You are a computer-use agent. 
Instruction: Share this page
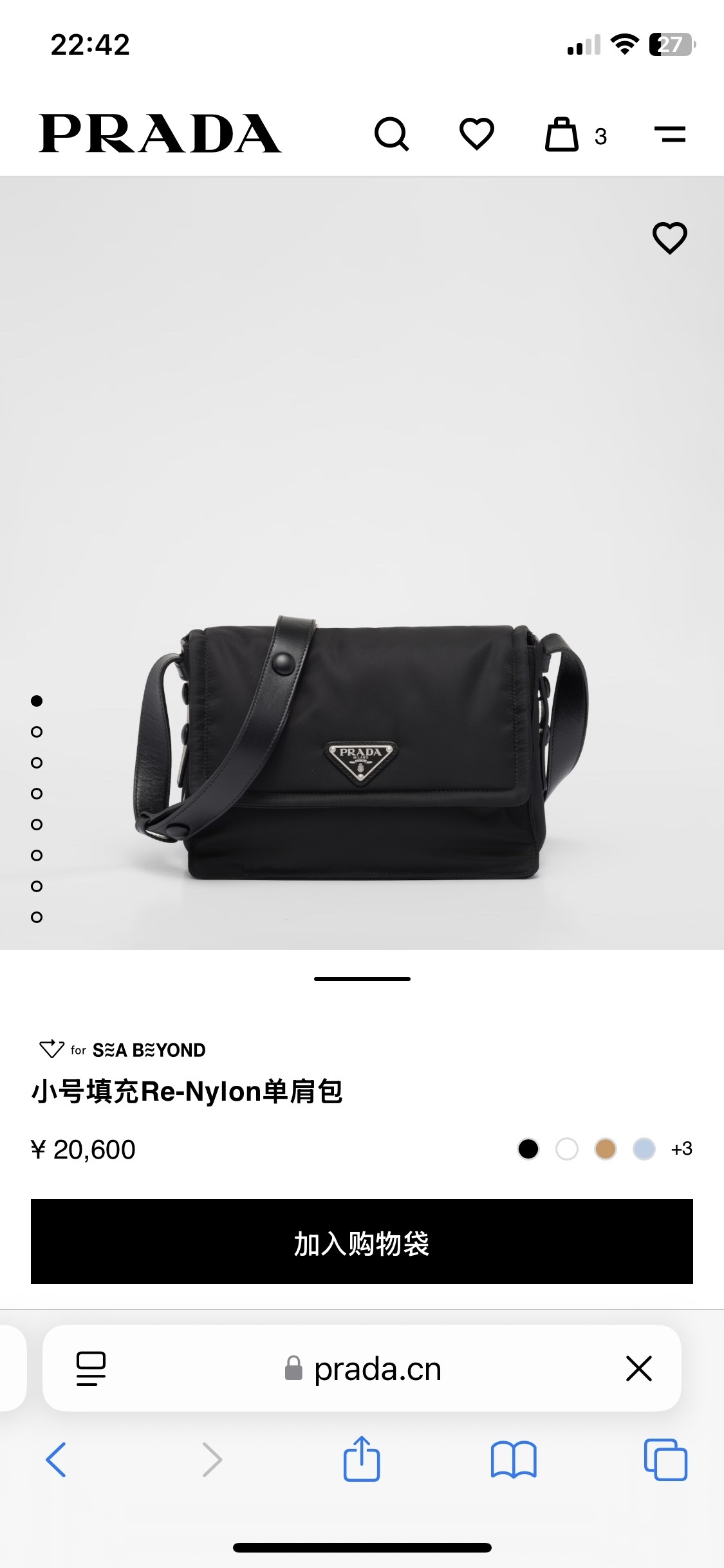362,1459
